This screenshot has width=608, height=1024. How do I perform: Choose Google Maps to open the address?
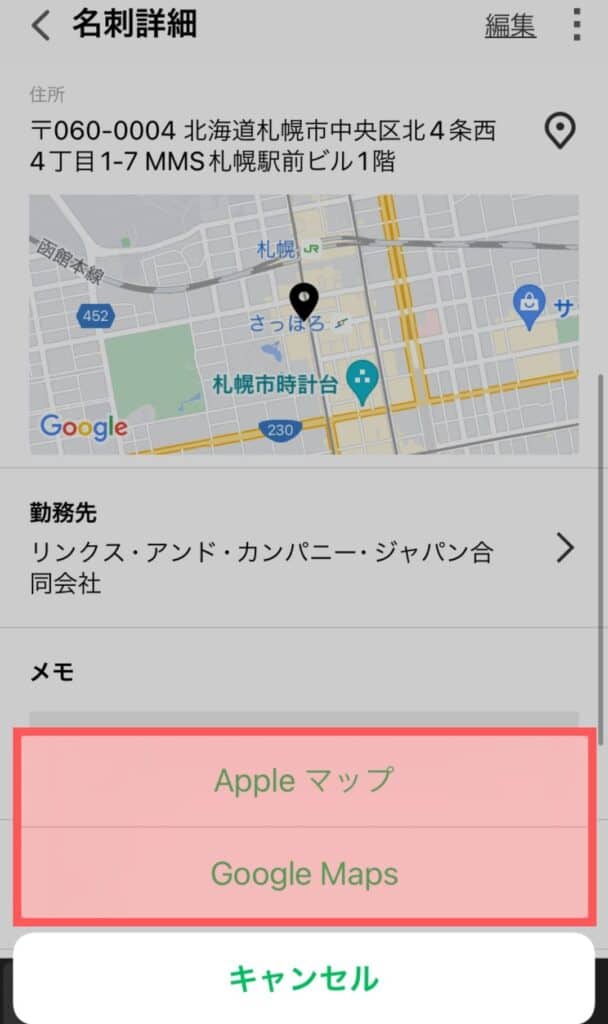(304, 874)
